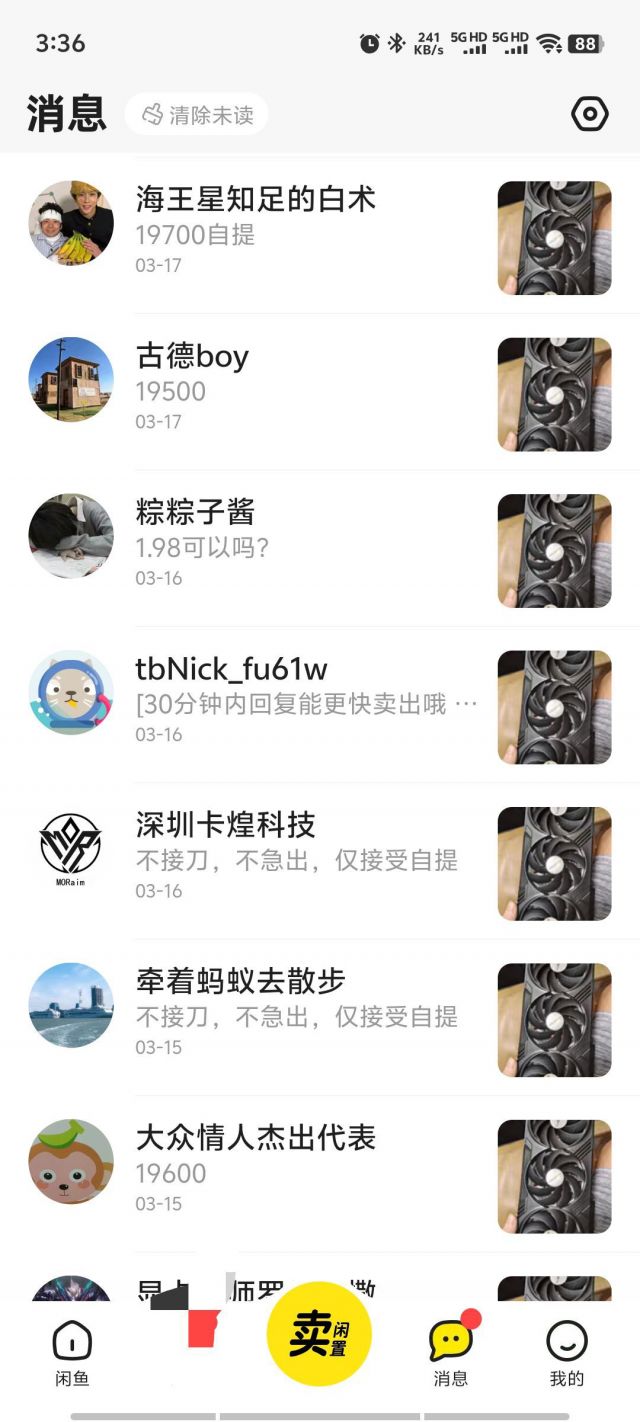Go to the 我的 profile tab
Image resolution: width=640 pixels, height=1422 pixels.
[566, 1353]
